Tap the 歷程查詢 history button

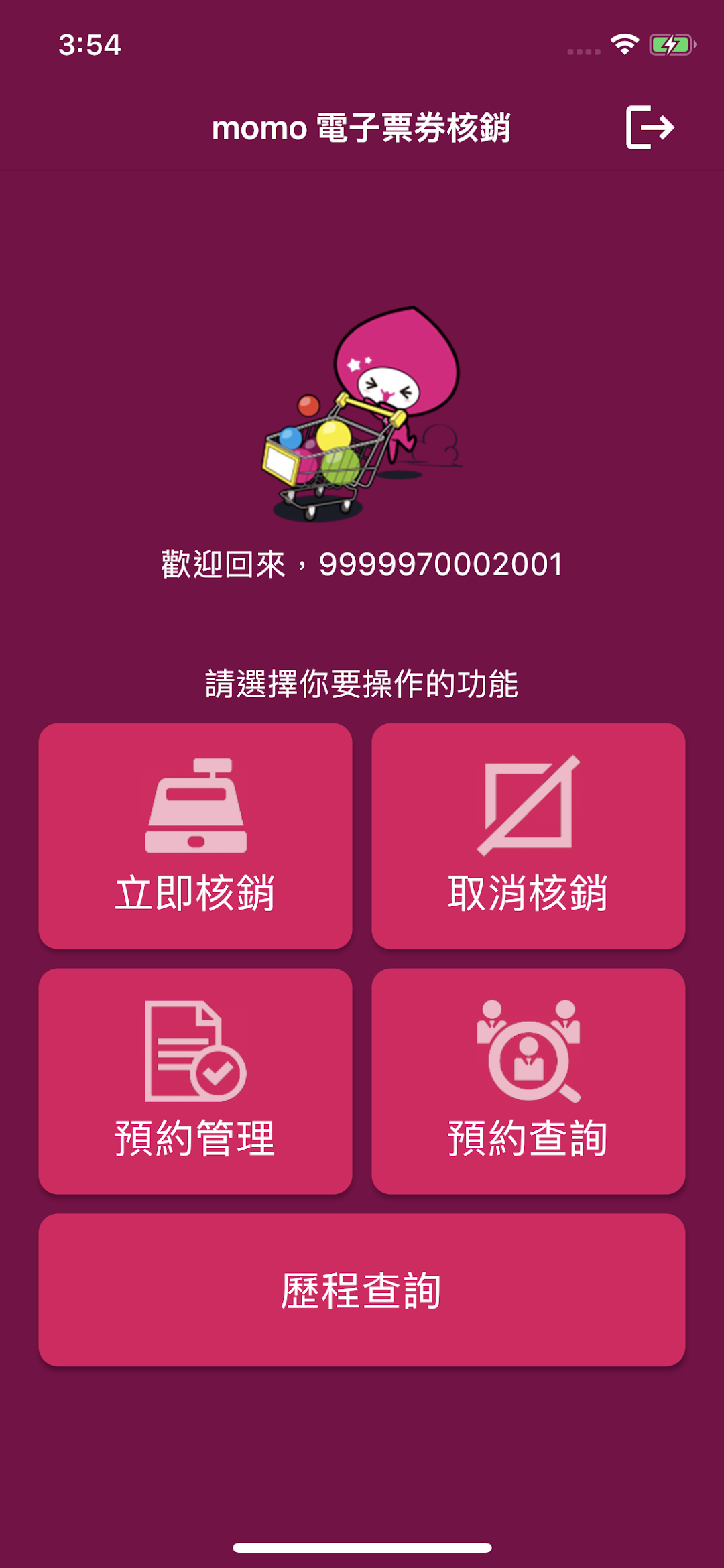point(362,1290)
